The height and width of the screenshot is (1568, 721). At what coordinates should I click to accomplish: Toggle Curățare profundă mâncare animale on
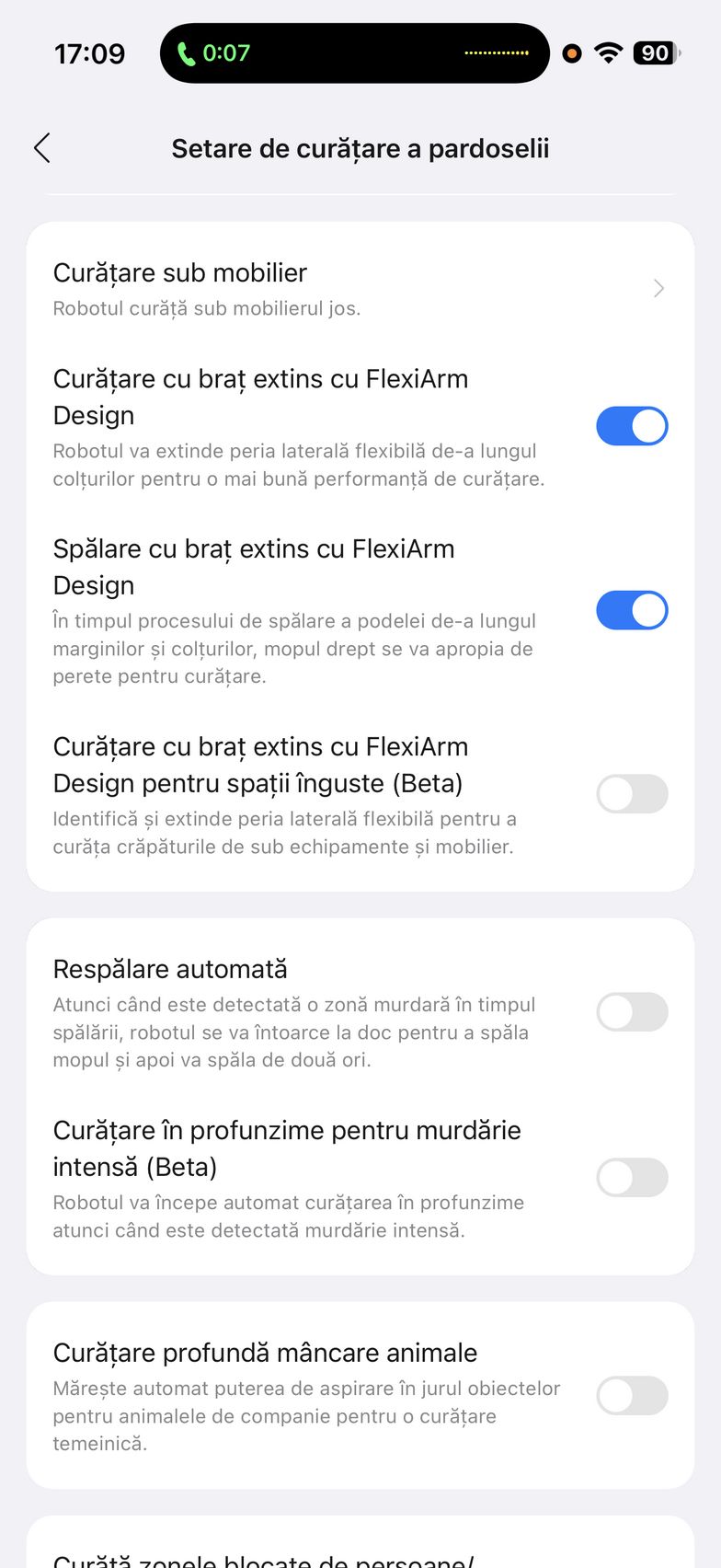pos(632,1396)
